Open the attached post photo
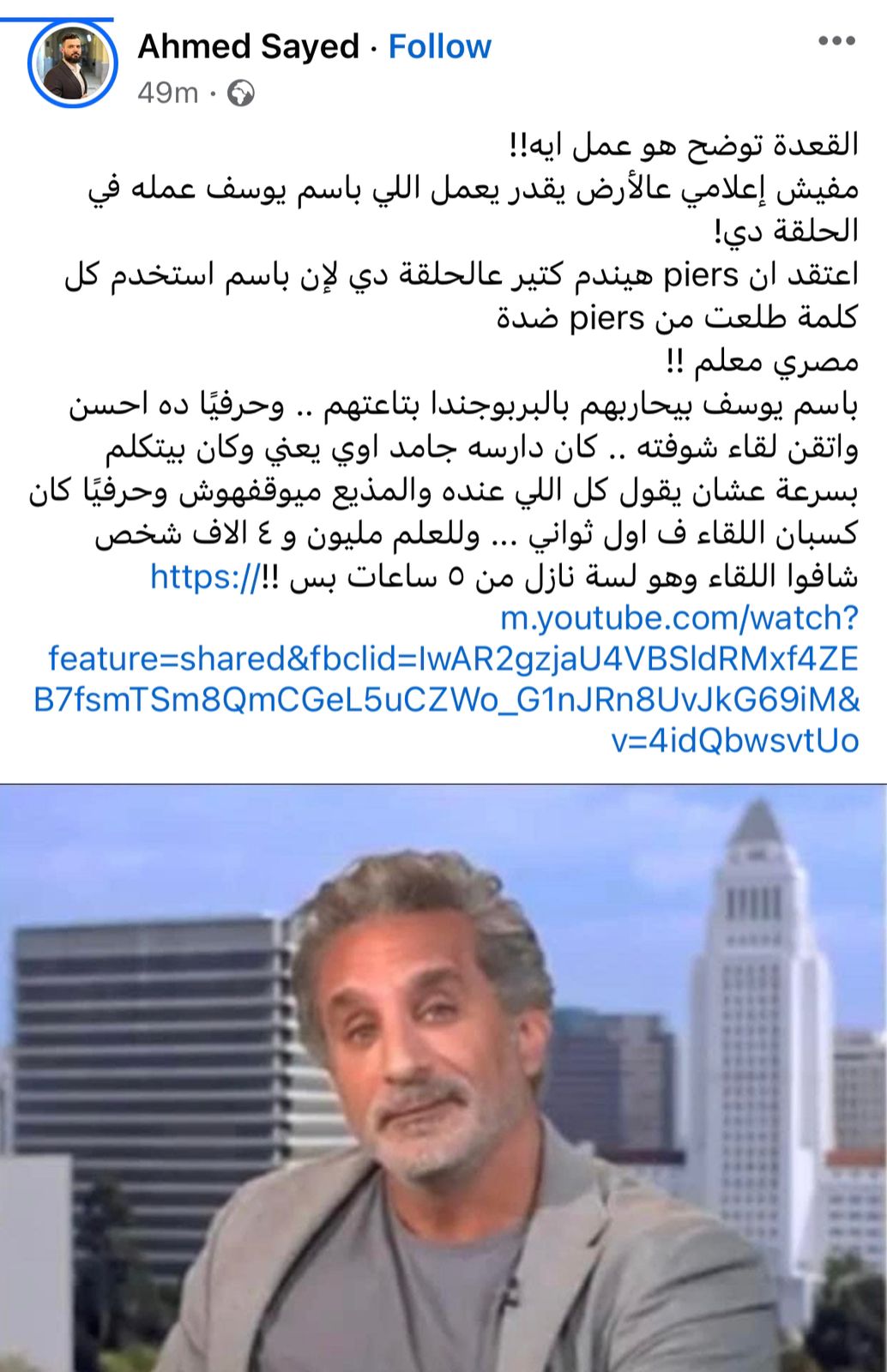 tap(443, 1078)
